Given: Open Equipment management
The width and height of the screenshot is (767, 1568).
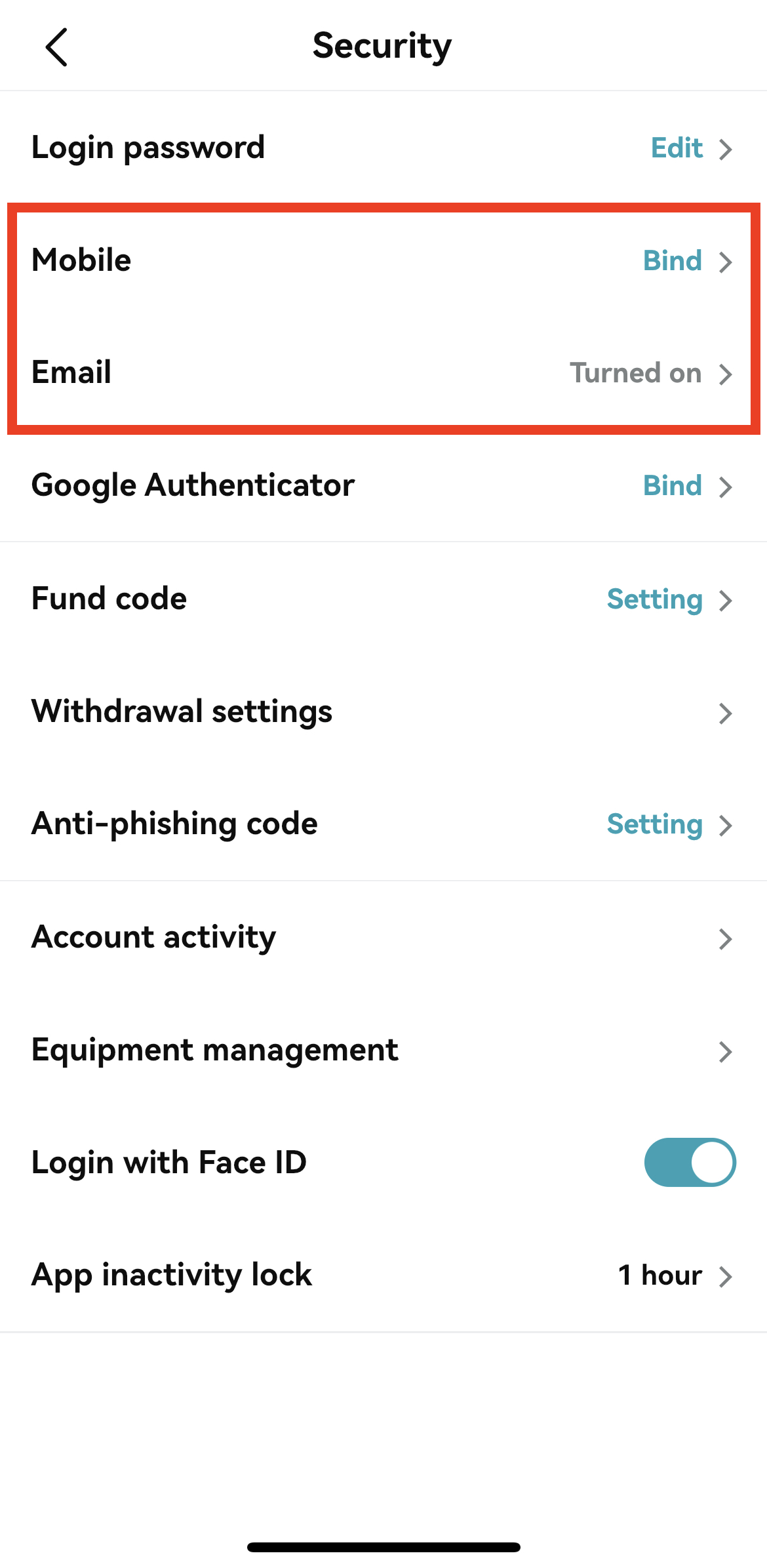Looking at the screenshot, I should pyautogui.click(x=383, y=1051).
